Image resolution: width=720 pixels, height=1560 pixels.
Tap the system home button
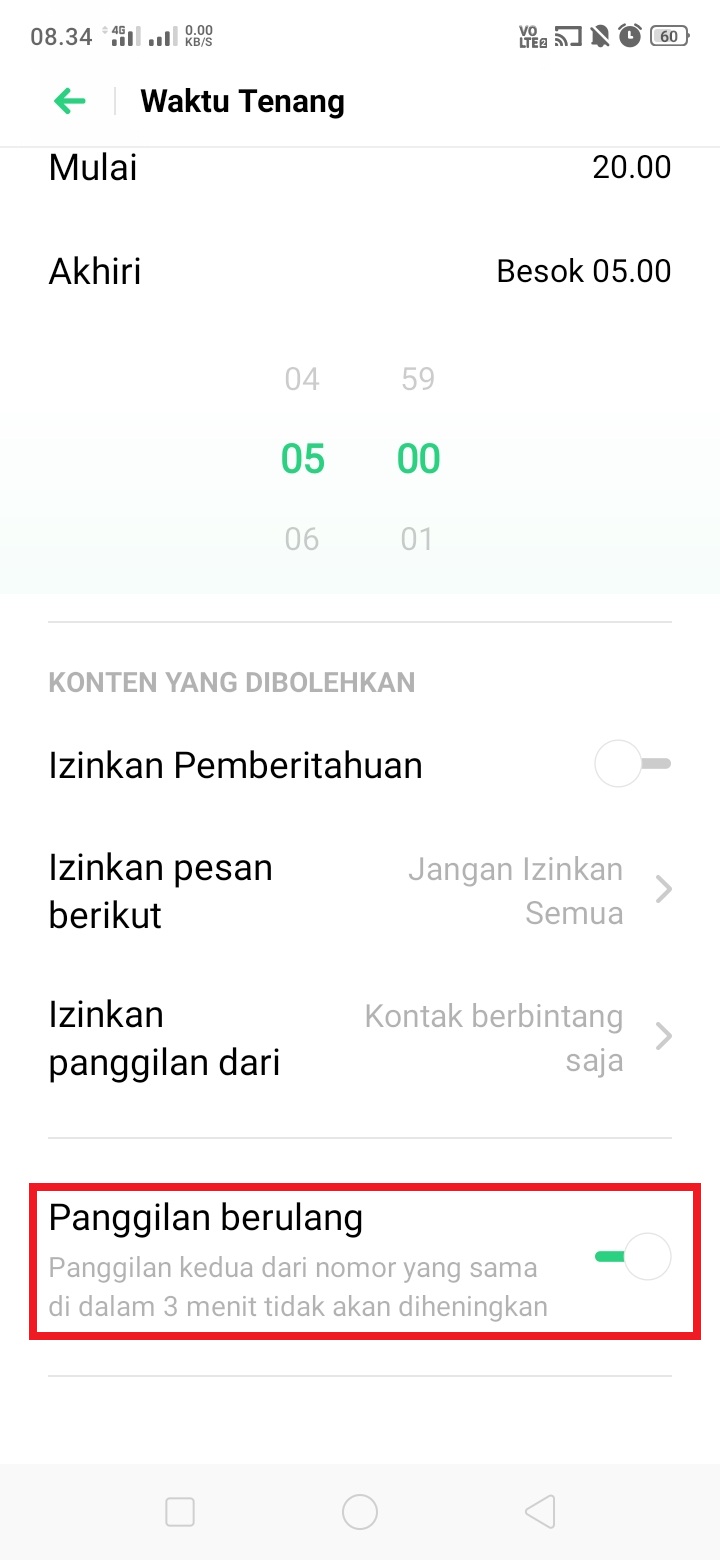pos(360,1512)
